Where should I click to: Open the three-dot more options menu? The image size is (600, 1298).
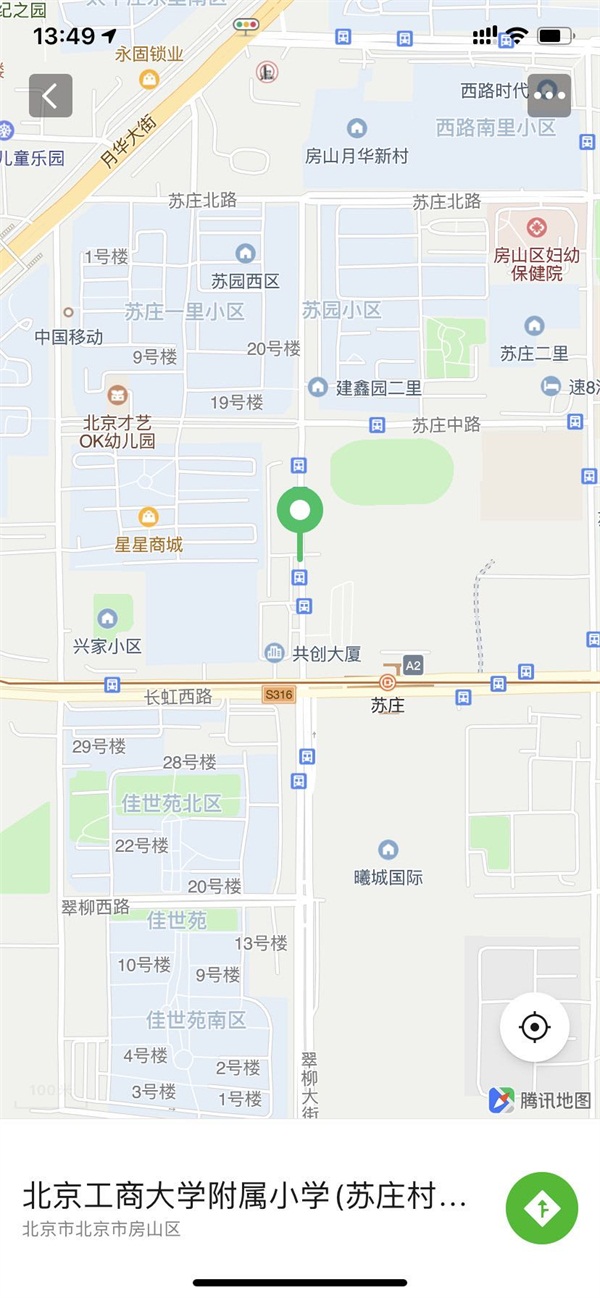(x=549, y=96)
